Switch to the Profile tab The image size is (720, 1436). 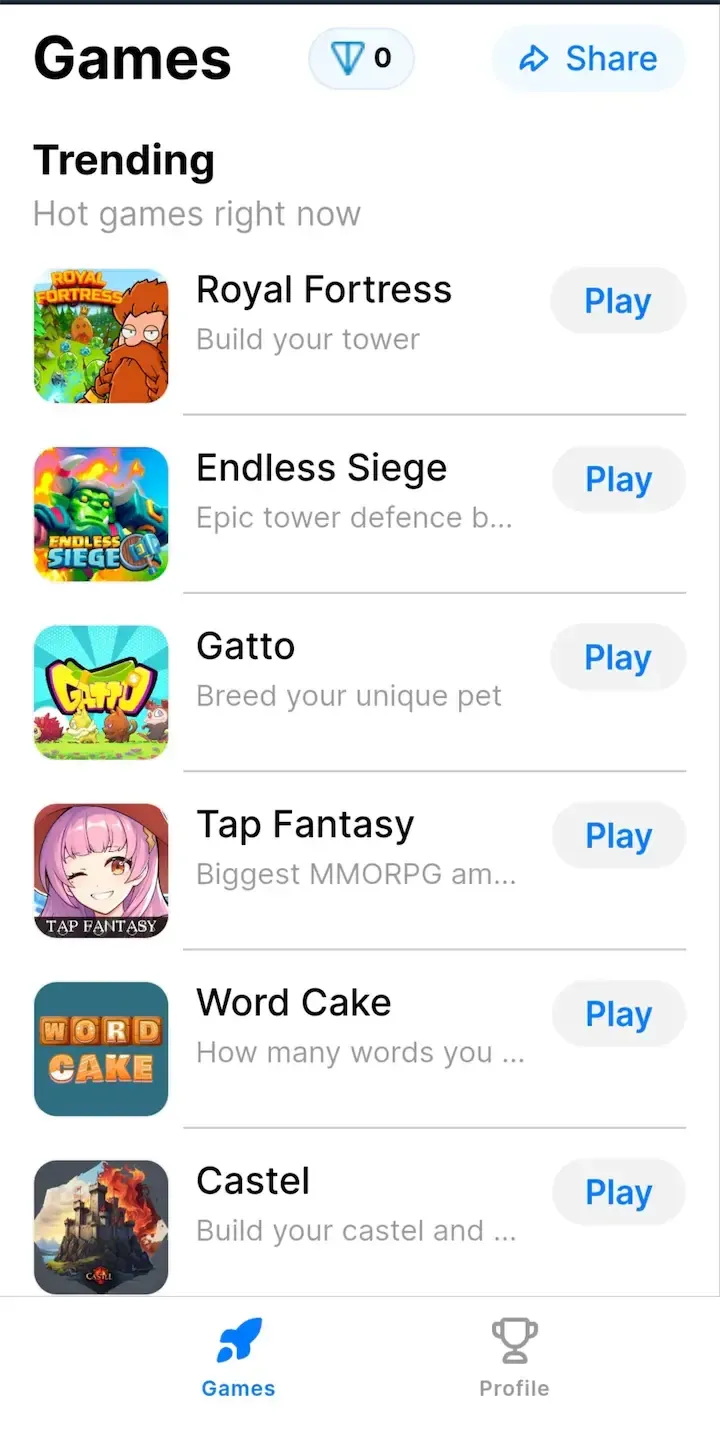pyautogui.click(x=513, y=1360)
